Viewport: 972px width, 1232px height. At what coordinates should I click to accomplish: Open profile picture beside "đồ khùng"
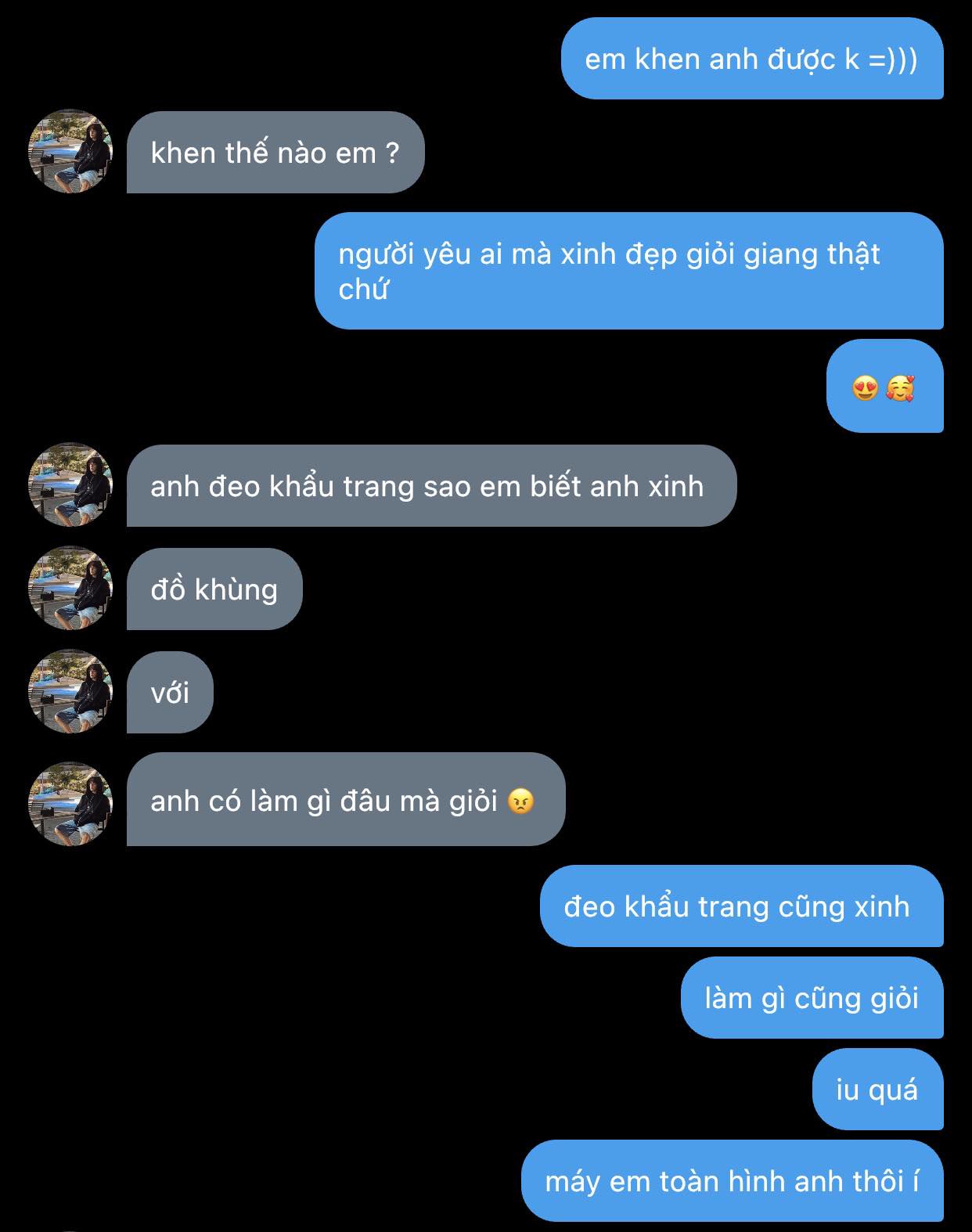70,588
